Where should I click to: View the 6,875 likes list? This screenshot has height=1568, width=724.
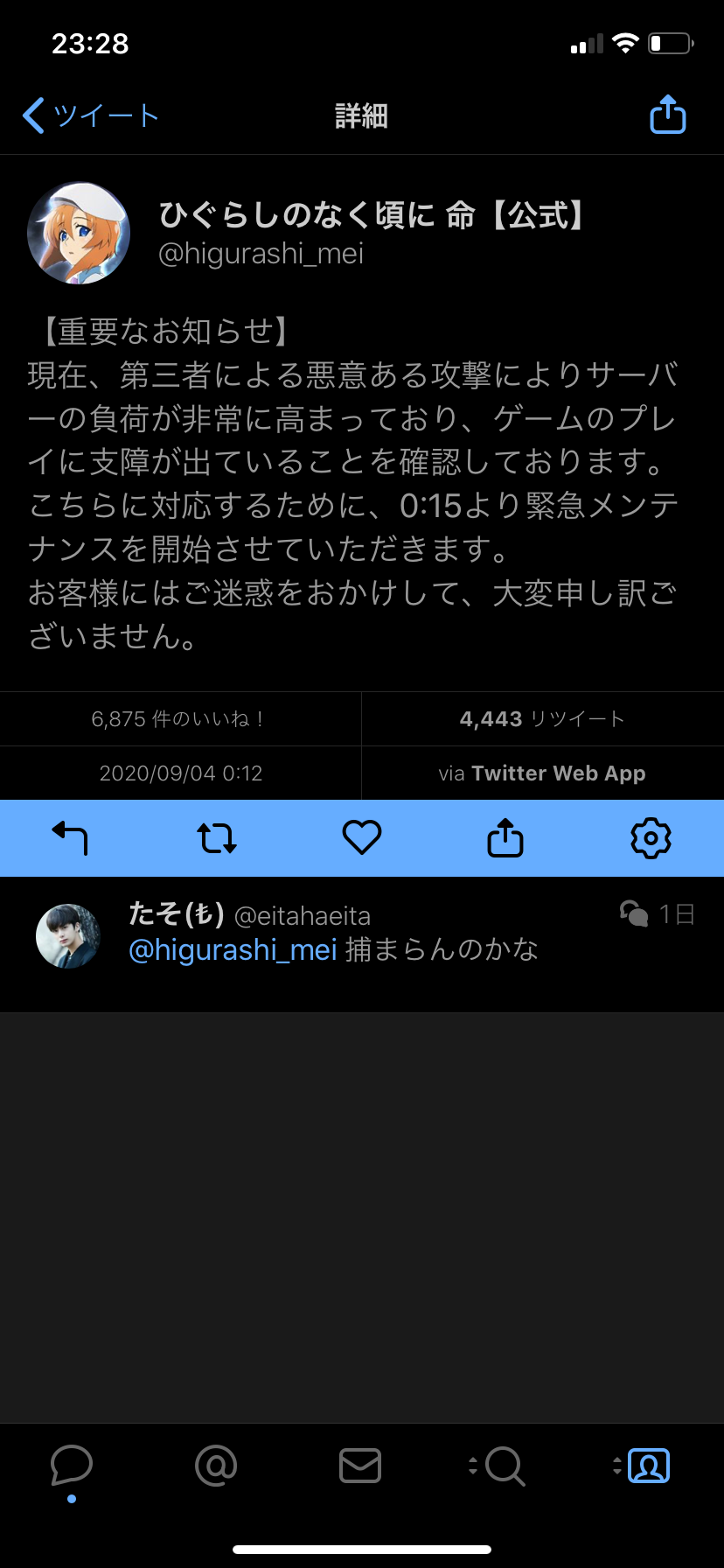point(180,719)
